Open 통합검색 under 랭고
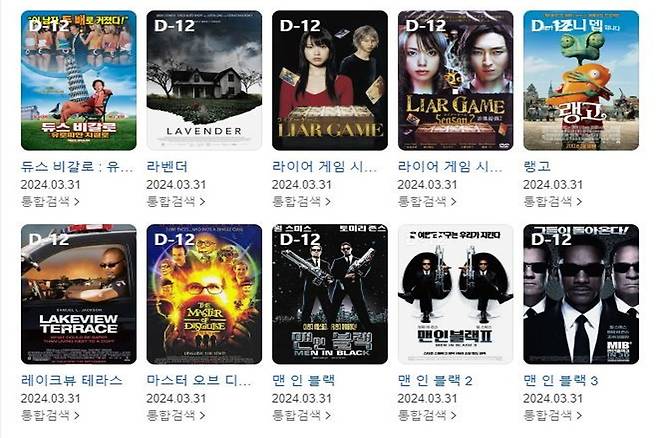The width and height of the screenshot is (658, 438). pyautogui.click(x=552, y=201)
